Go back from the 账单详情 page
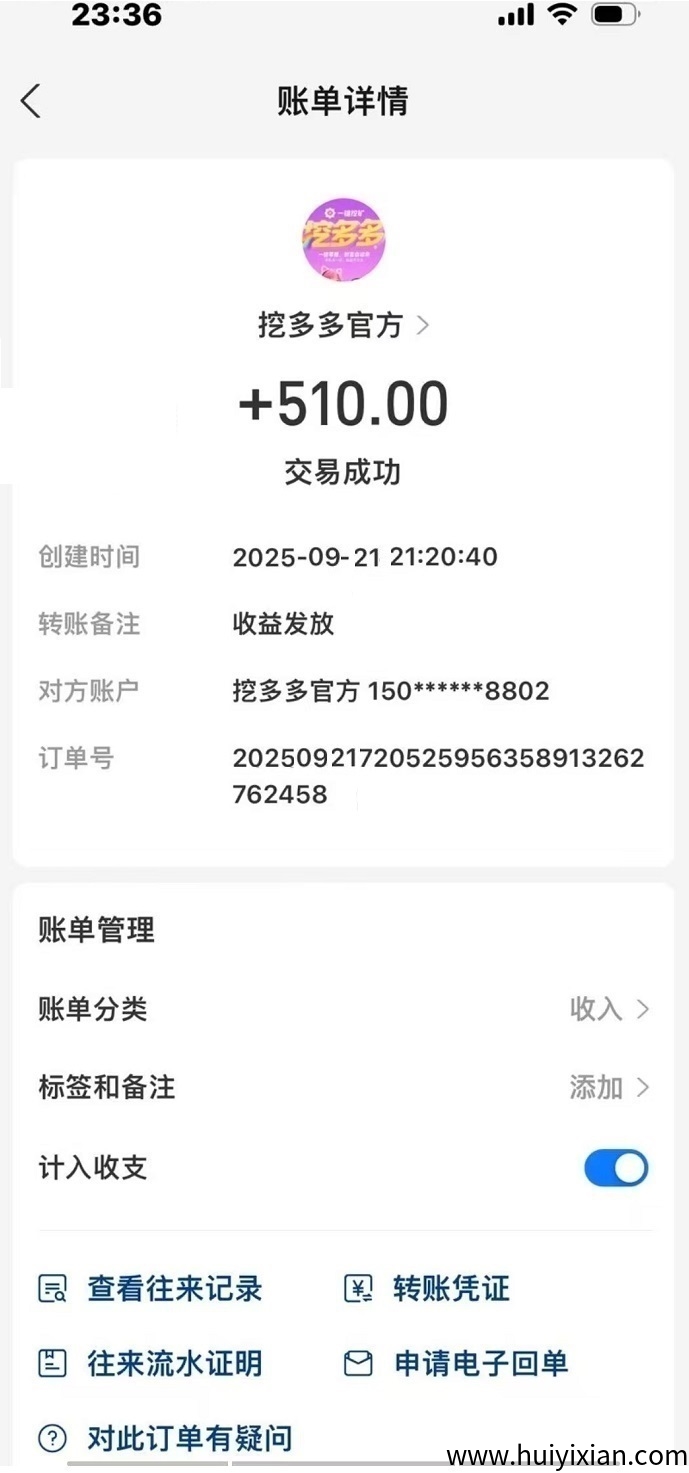The height and width of the screenshot is (1473, 689). (31, 101)
